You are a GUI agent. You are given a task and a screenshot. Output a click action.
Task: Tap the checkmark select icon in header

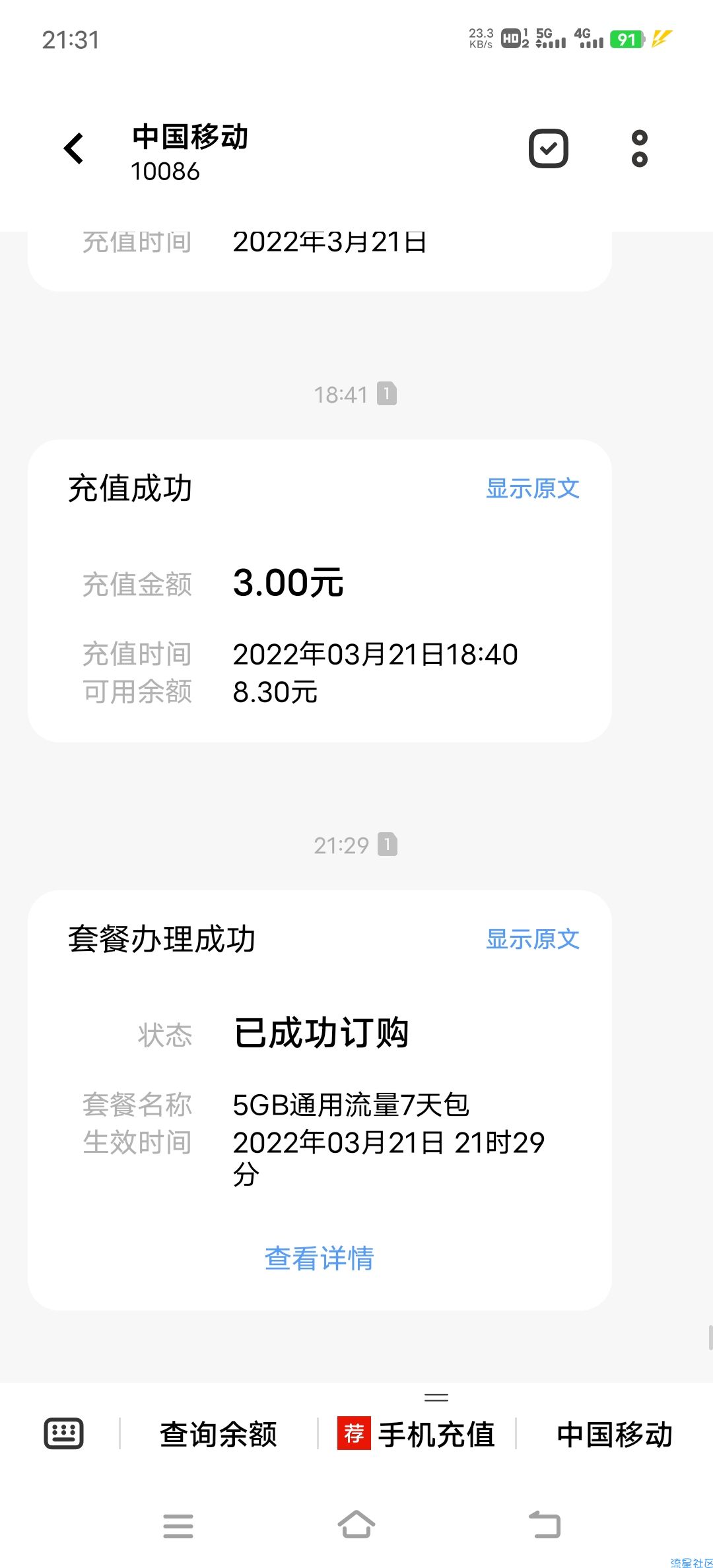(548, 148)
